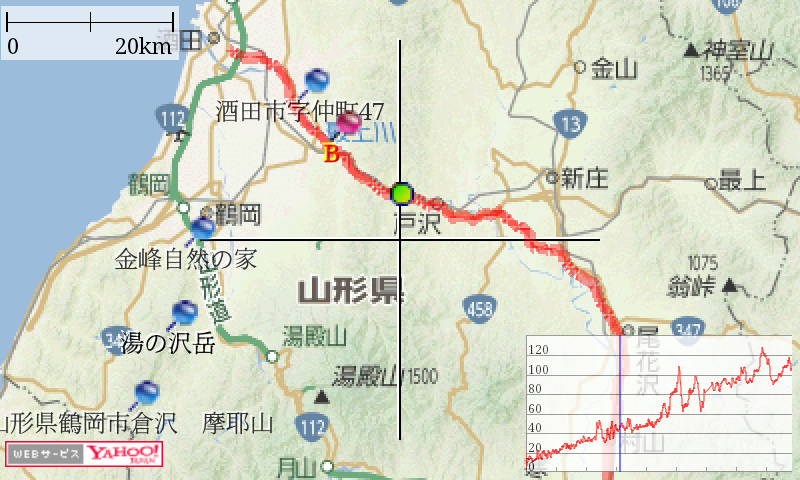Tap the green position marker near 戸沢
Viewport: 800px width, 480px height.
click(x=402, y=192)
